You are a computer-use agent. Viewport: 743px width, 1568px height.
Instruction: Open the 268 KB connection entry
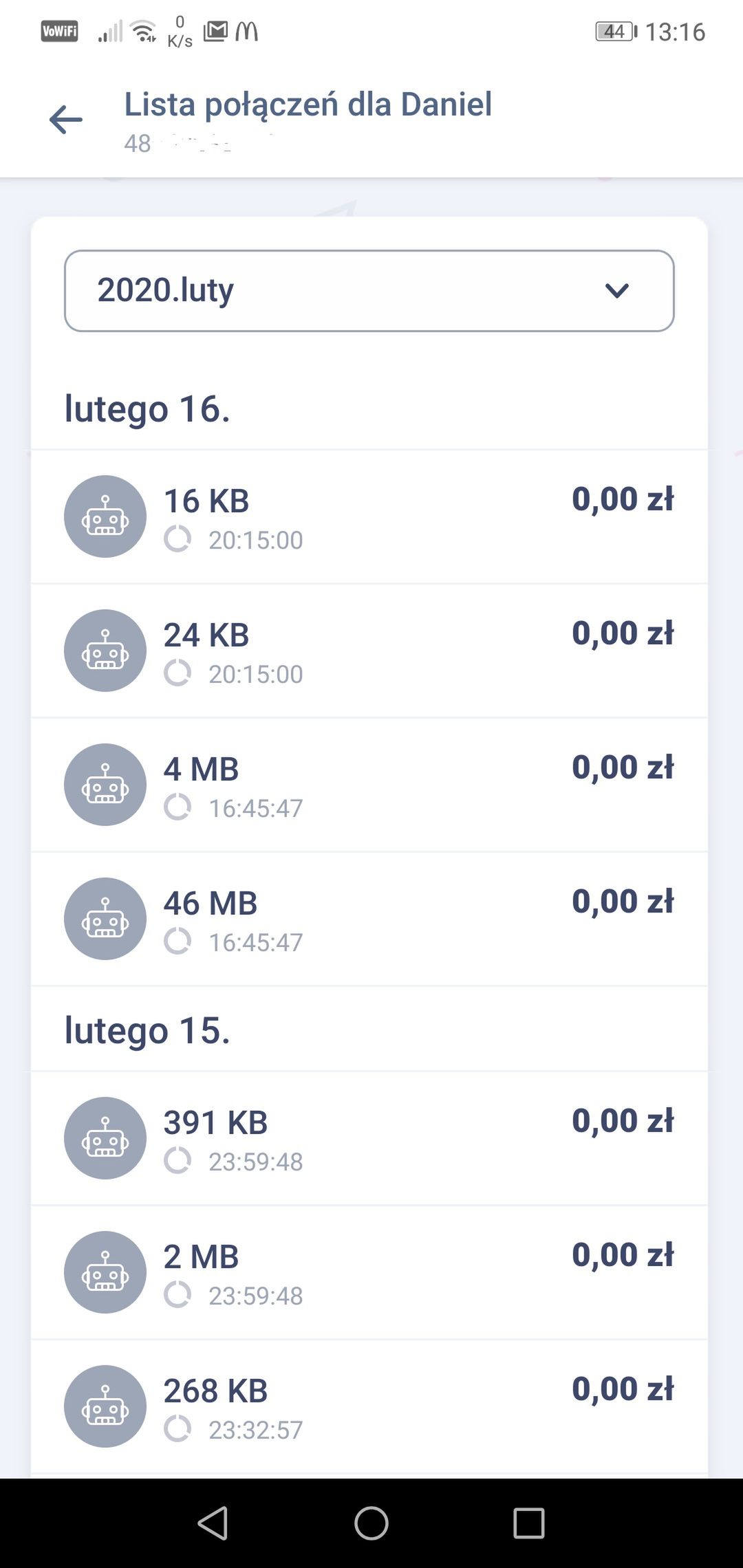click(369, 1406)
